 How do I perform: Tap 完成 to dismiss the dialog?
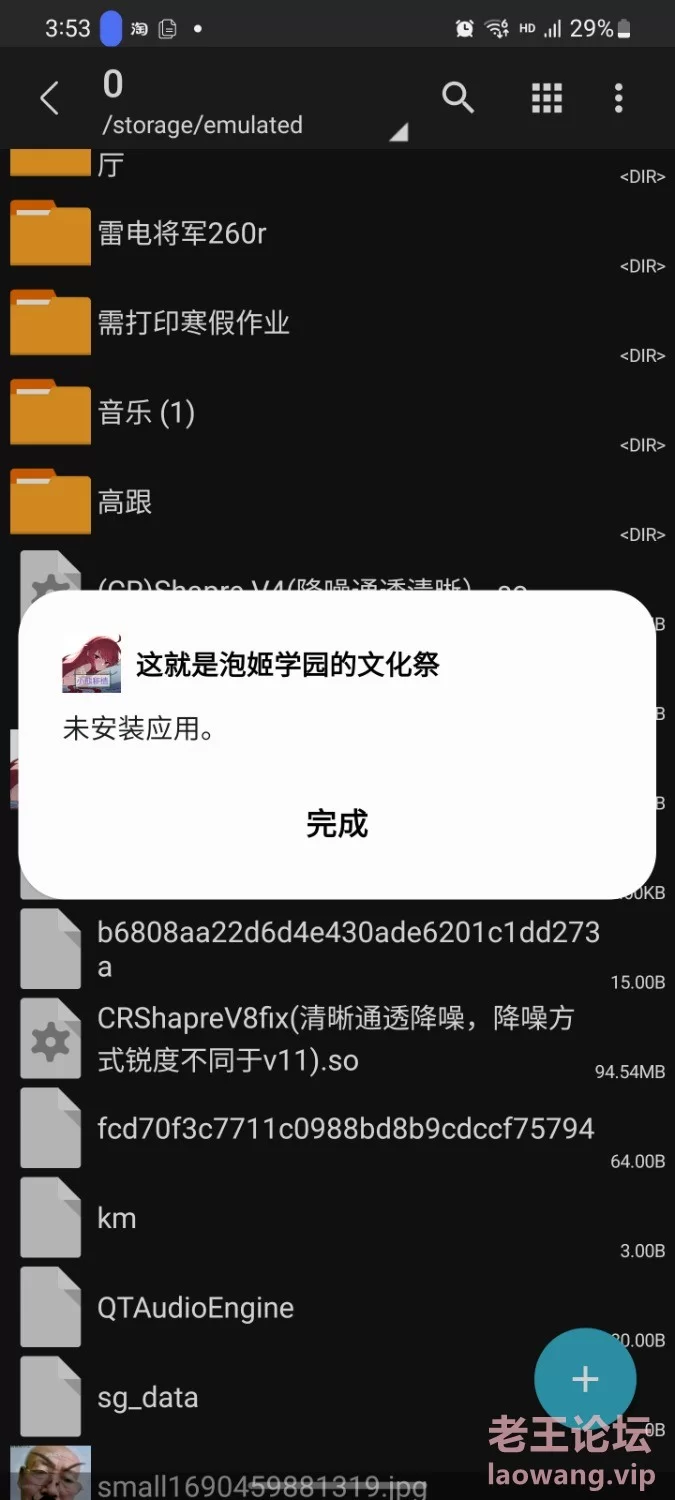337,823
